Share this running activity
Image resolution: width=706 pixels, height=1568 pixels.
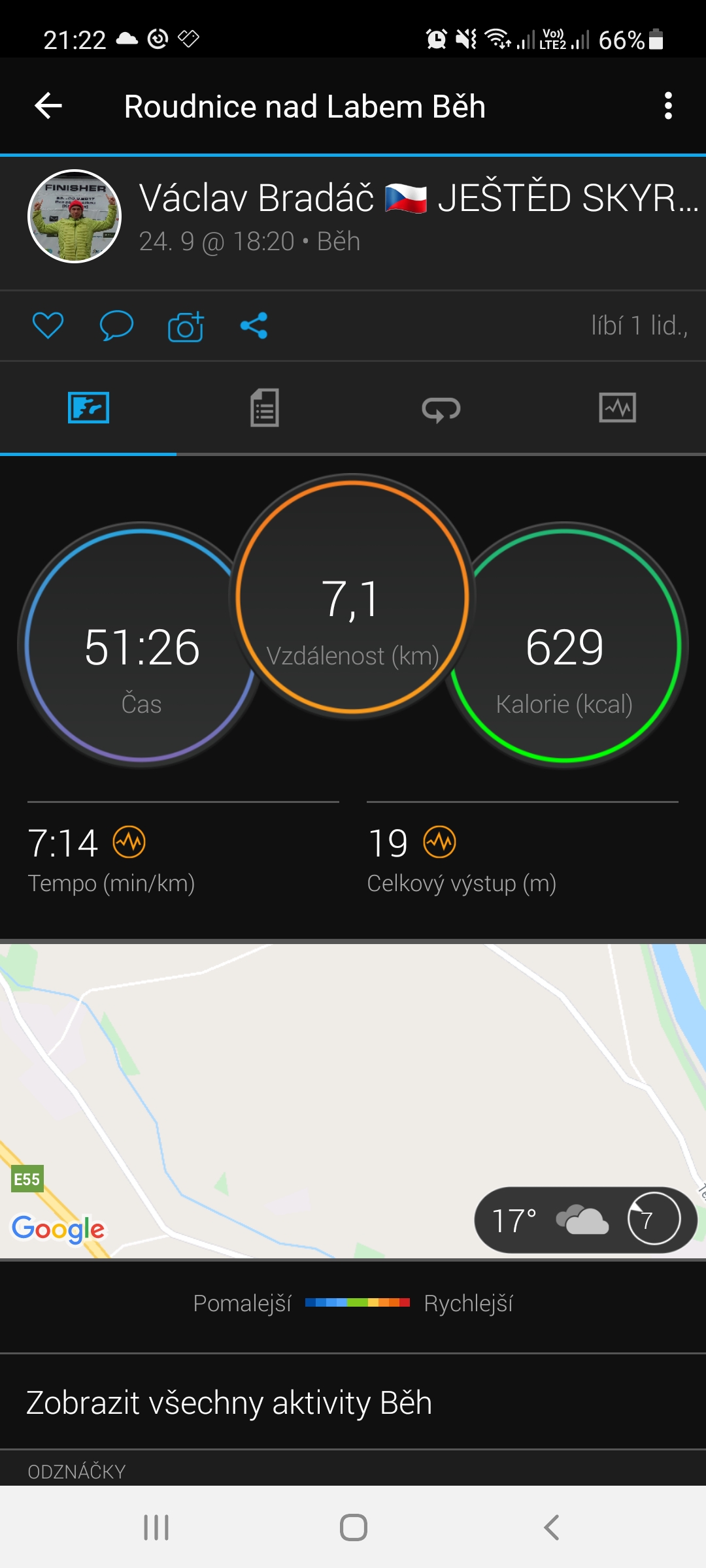[254, 325]
